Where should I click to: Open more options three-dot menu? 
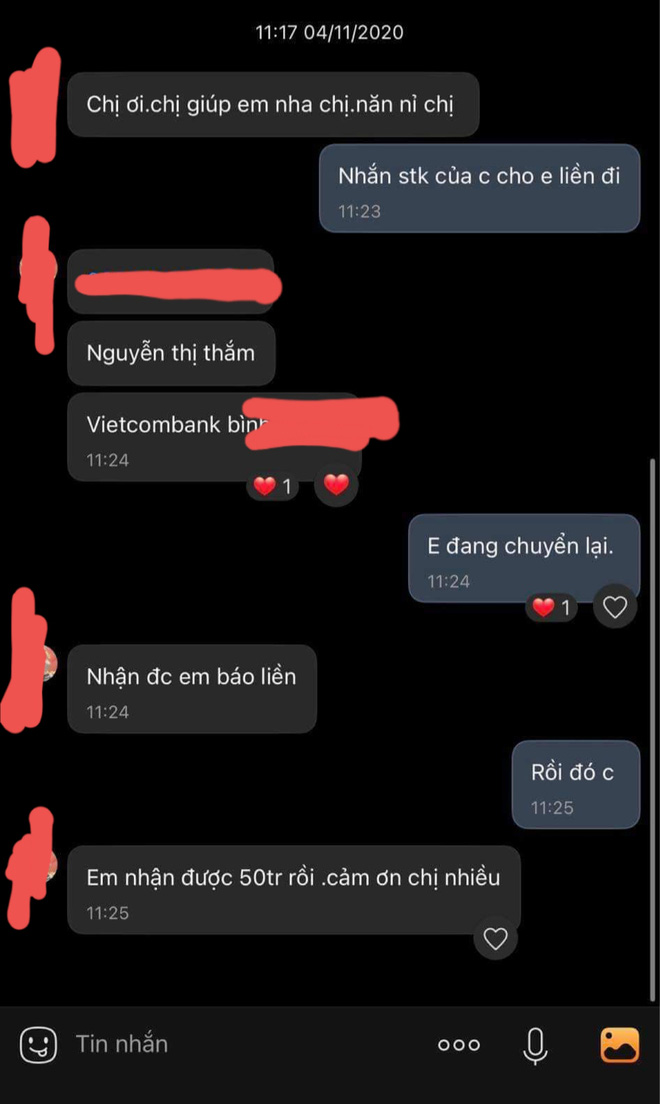tap(459, 1045)
